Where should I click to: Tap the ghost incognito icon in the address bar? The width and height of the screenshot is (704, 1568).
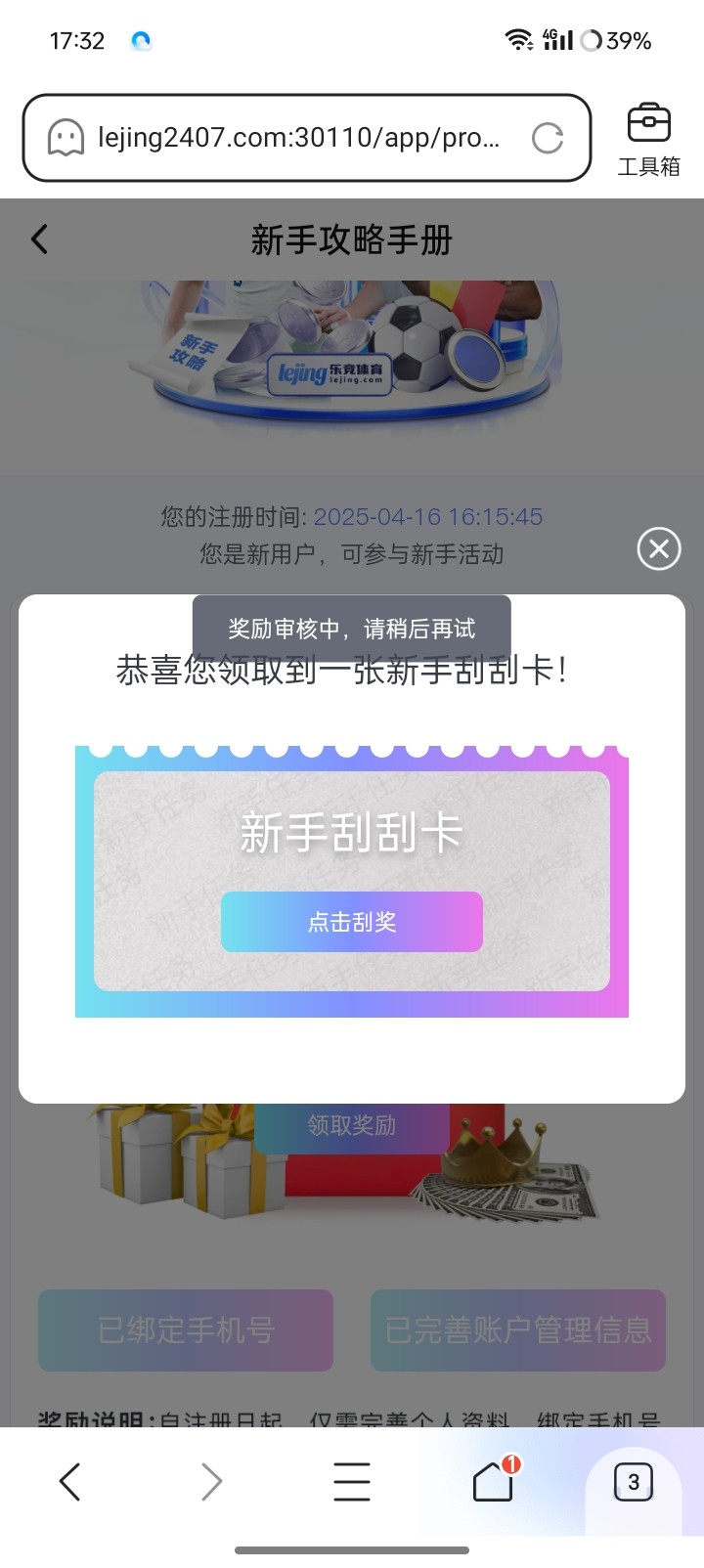(x=66, y=138)
